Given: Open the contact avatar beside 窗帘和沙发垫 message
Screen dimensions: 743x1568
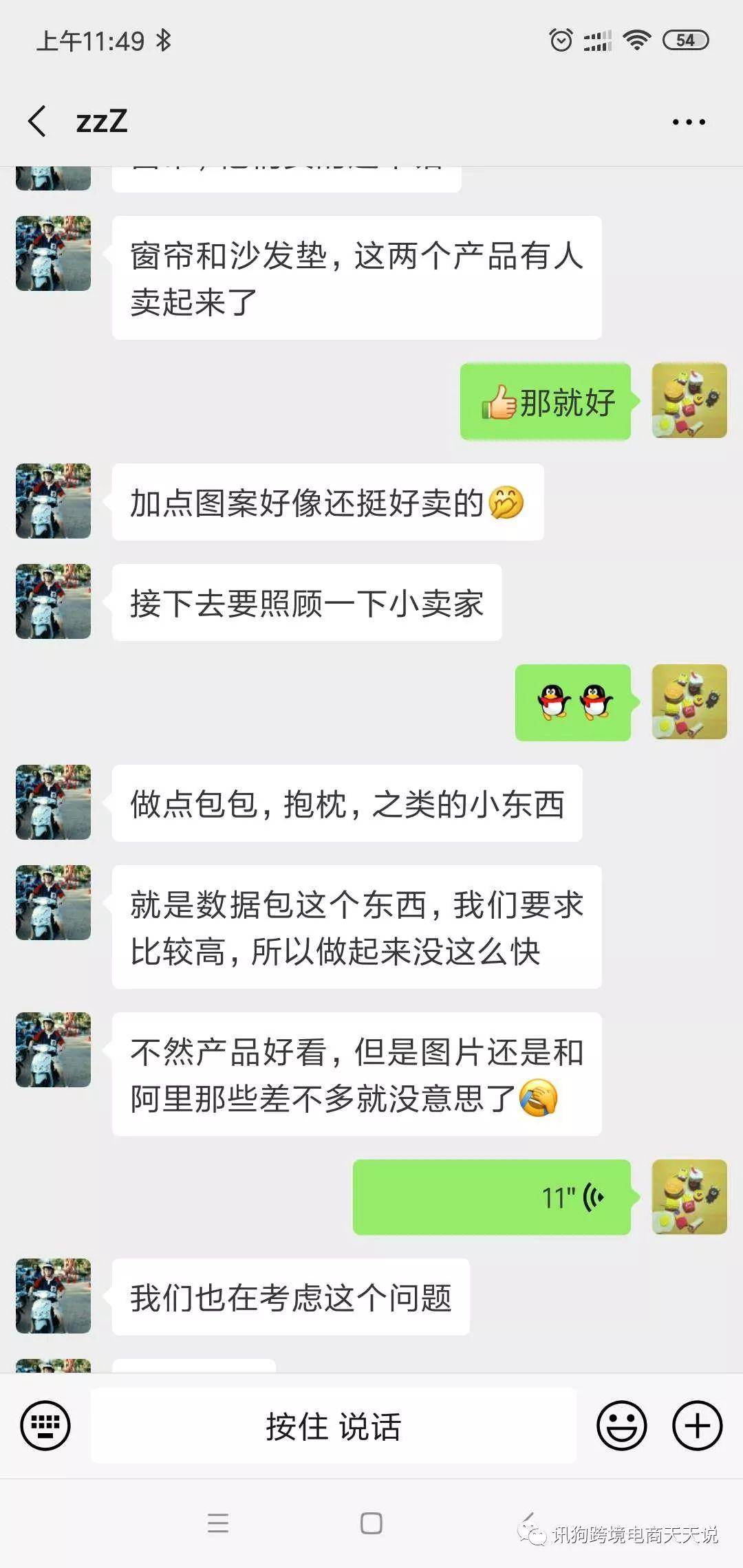Looking at the screenshot, I should (x=53, y=253).
